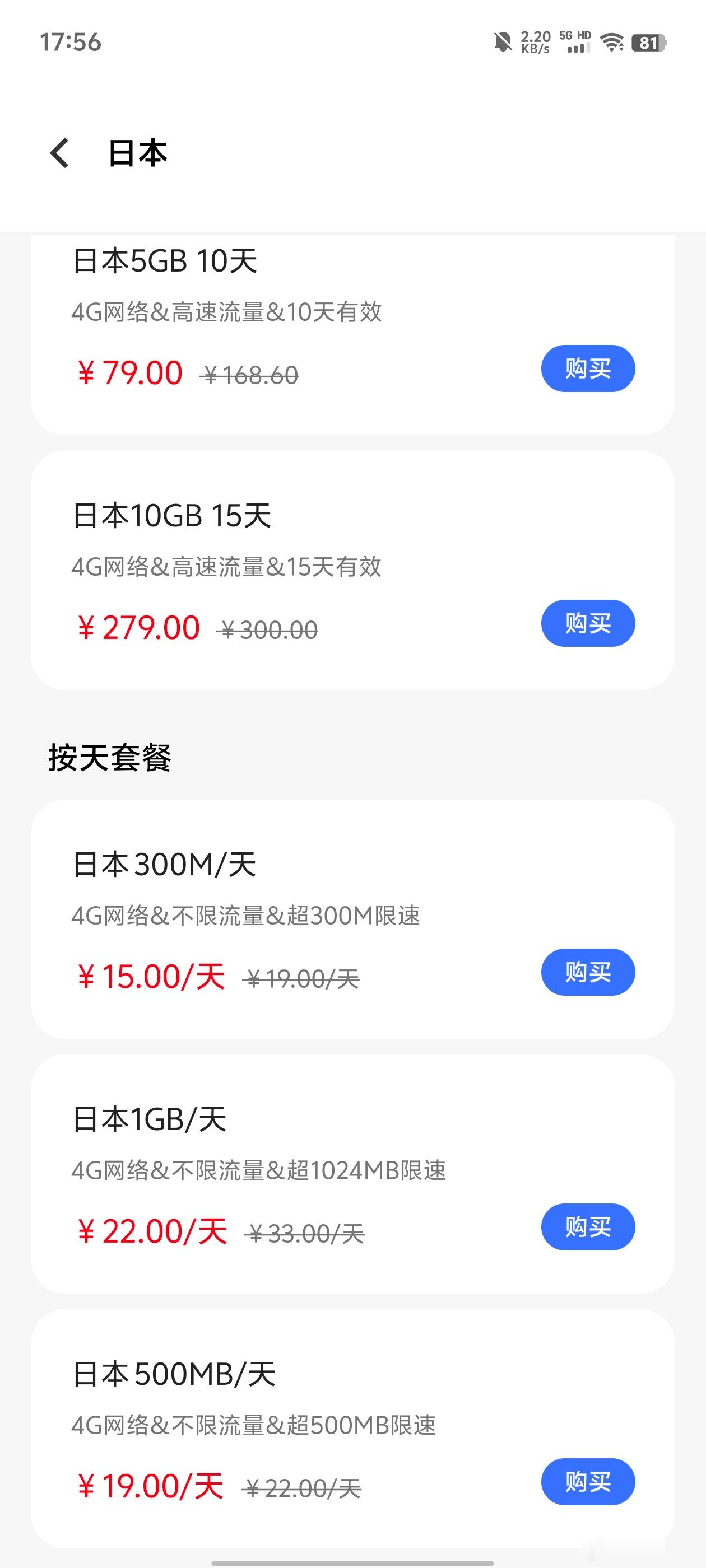
Task: Buy the 日本5GB 10天 plan
Action: [x=588, y=368]
